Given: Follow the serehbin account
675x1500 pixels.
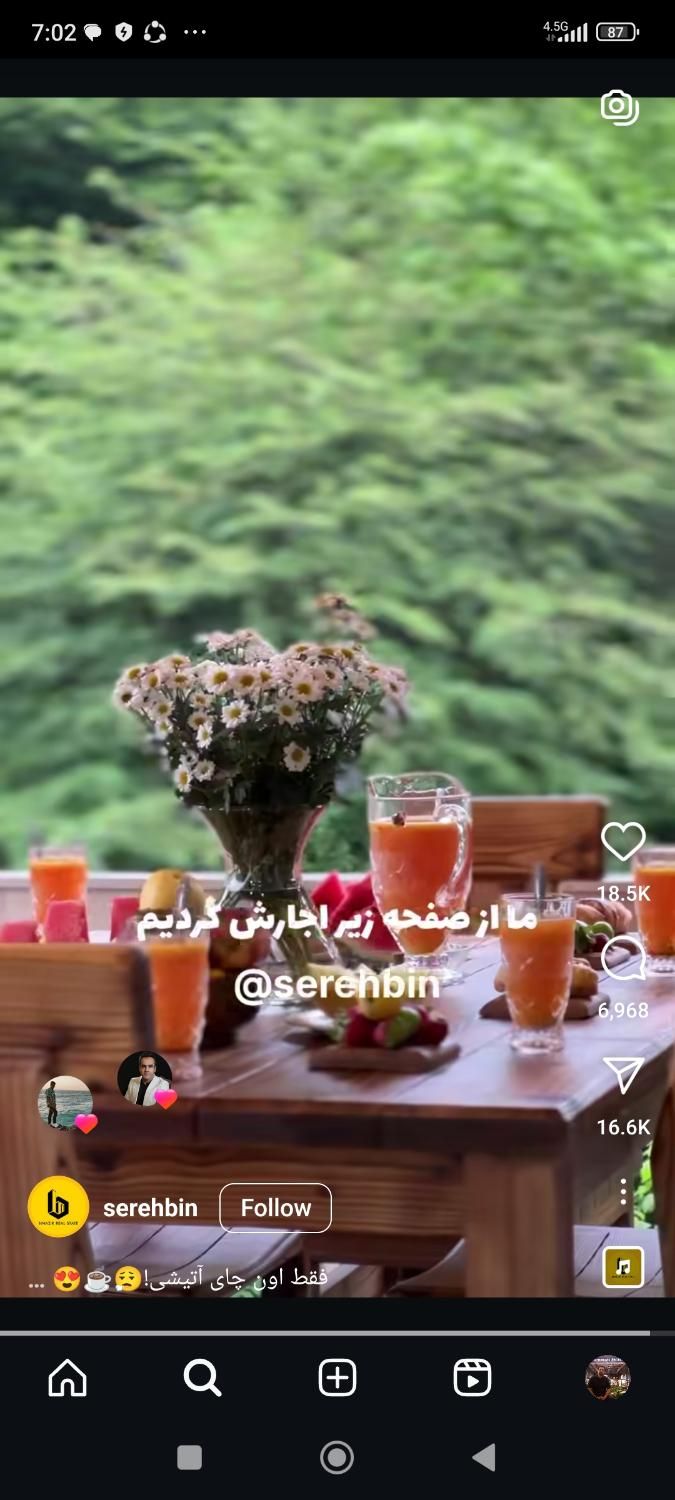Looking at the screenshot, I should (x=275, y=1208).
